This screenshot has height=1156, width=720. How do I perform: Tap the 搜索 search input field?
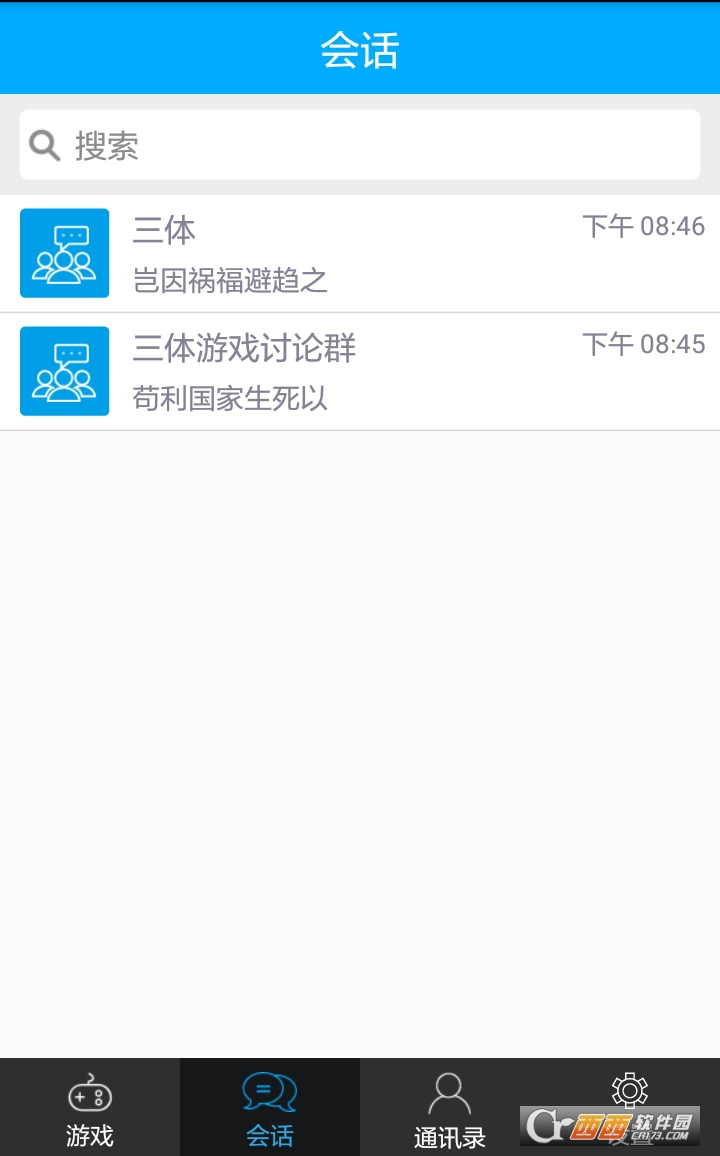[x=360, y=144]
